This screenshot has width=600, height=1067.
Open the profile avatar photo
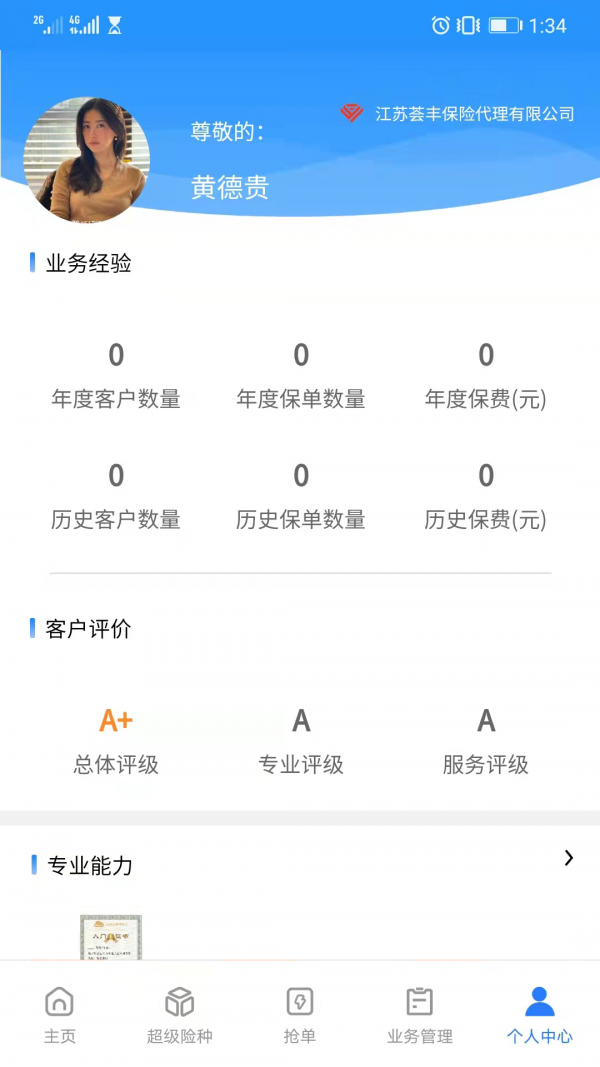pos(87,159)
